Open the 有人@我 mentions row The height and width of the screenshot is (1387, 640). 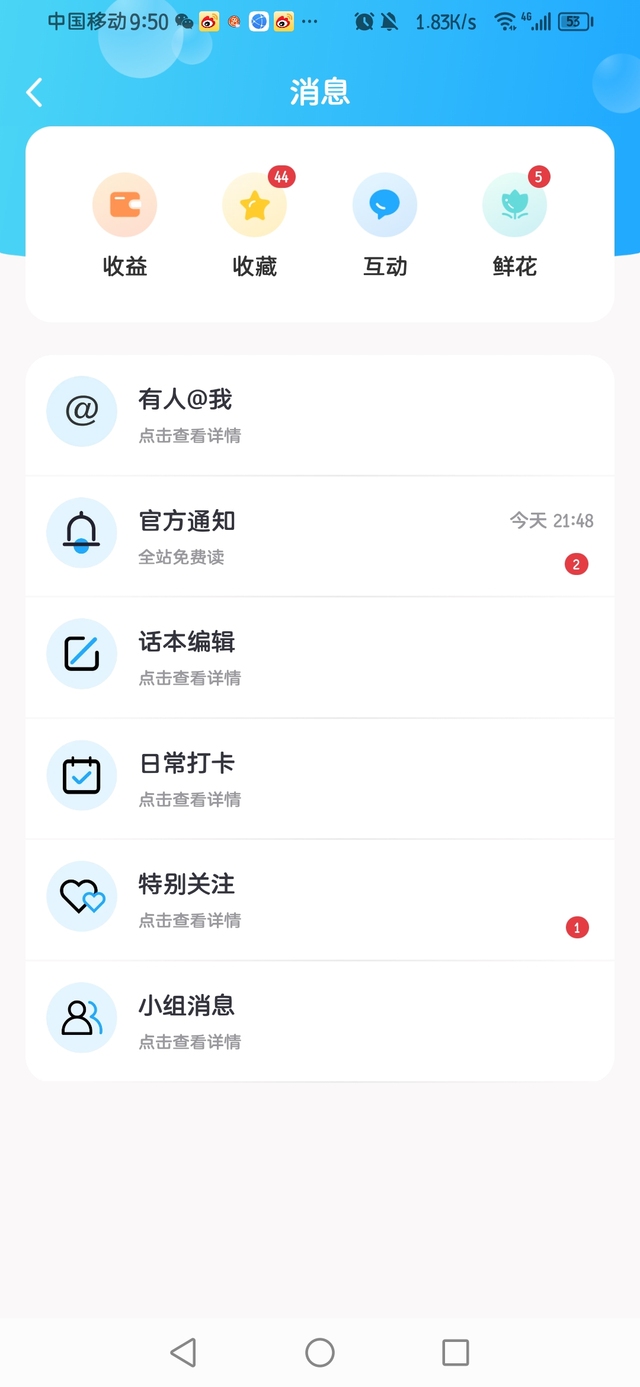pos(320,415)
